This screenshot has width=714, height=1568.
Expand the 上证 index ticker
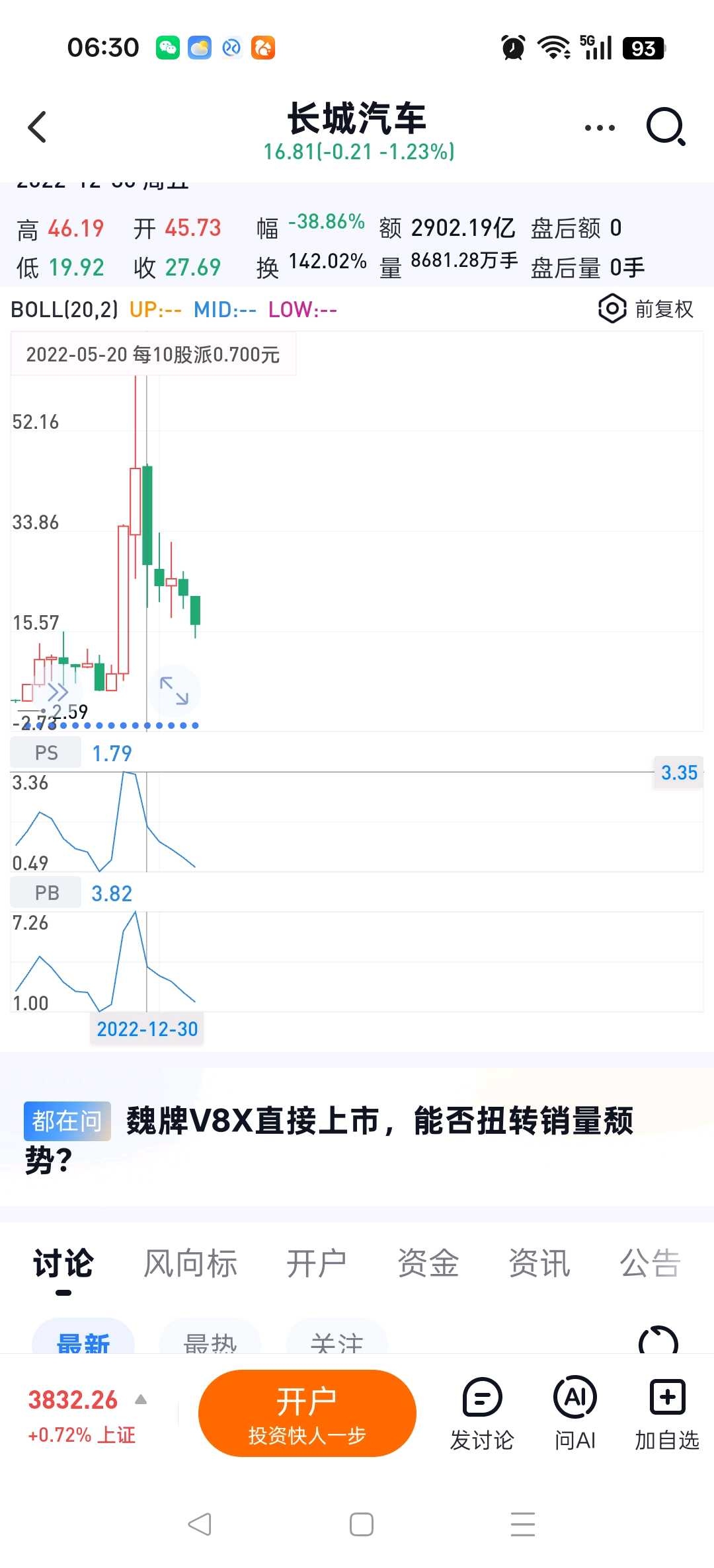(x=87, y=1415)
